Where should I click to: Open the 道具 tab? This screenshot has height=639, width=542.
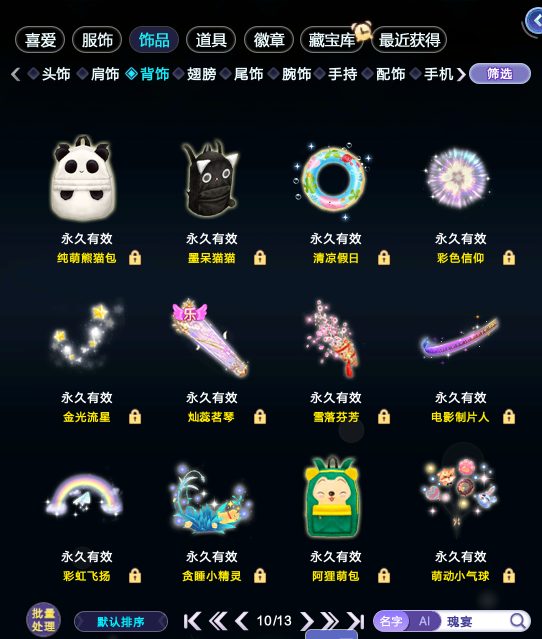tap(211, 40)
